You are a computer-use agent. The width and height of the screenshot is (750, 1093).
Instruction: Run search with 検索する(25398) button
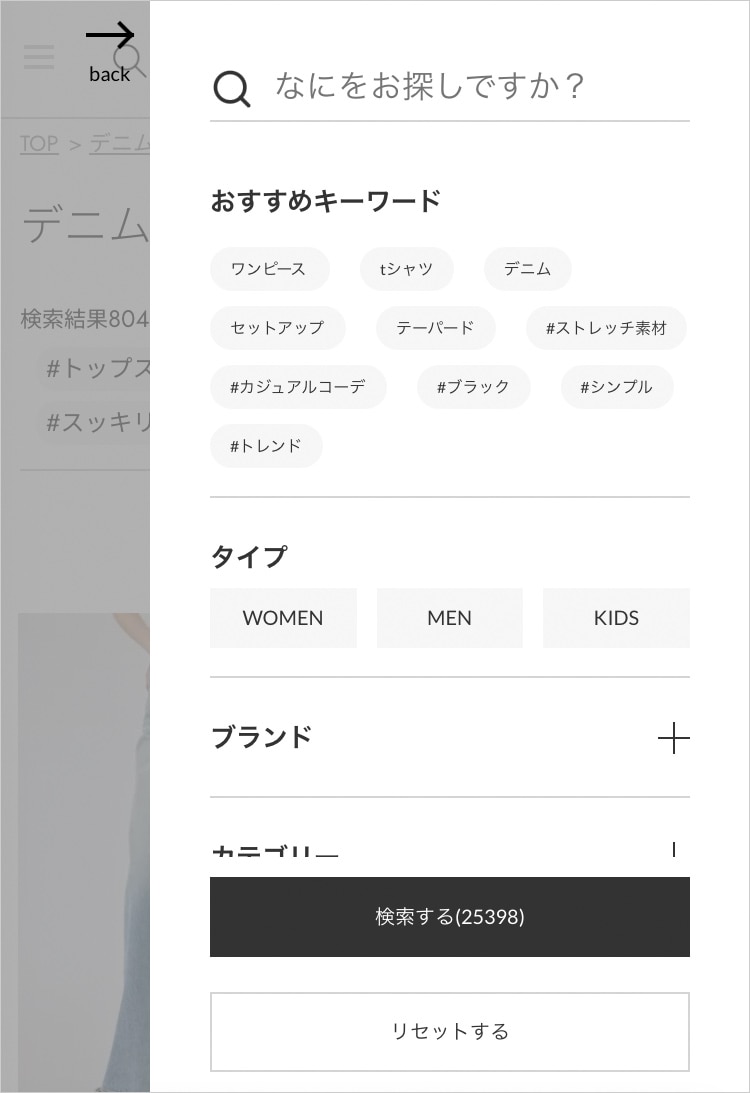pyautogui.click(x=450, y=917)
